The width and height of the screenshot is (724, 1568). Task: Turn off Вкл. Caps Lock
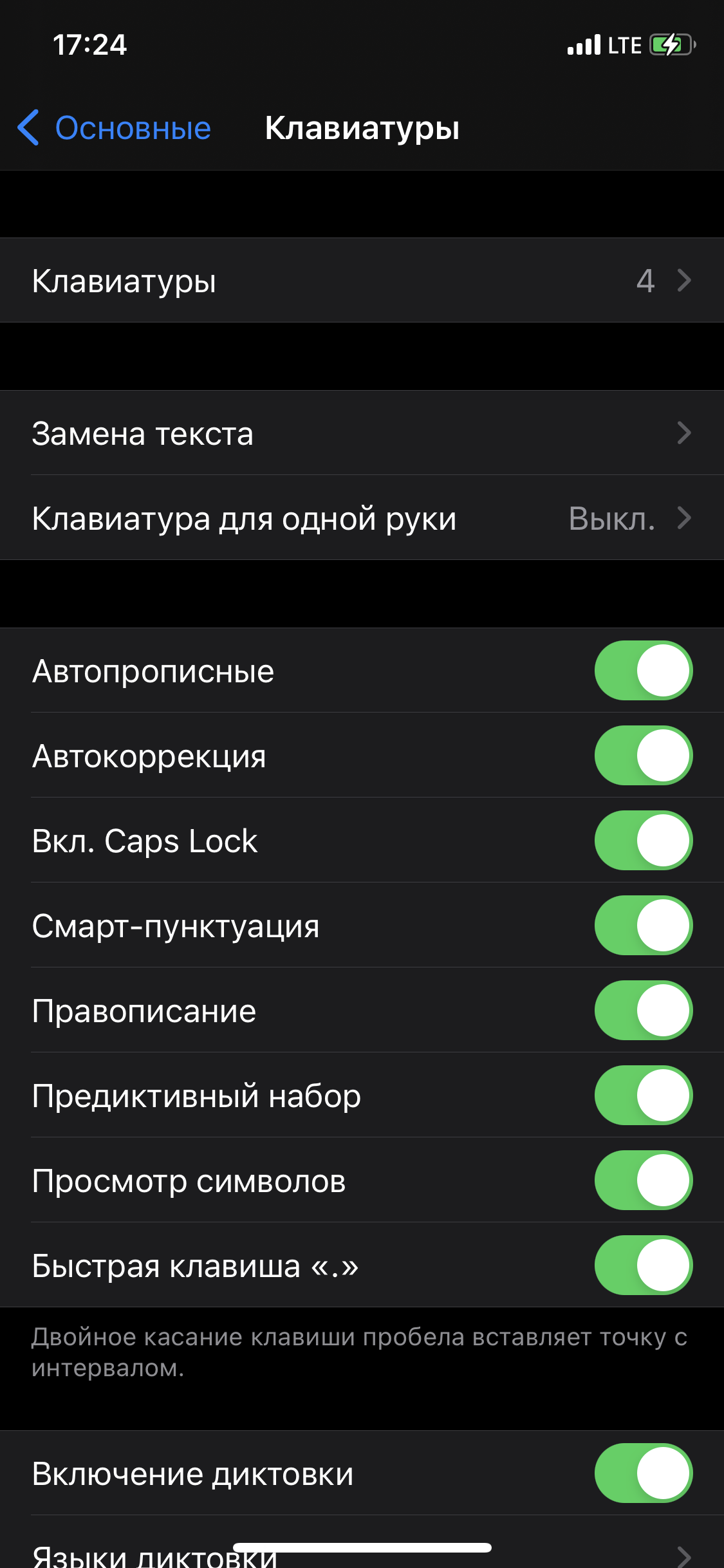pos(643,840)
